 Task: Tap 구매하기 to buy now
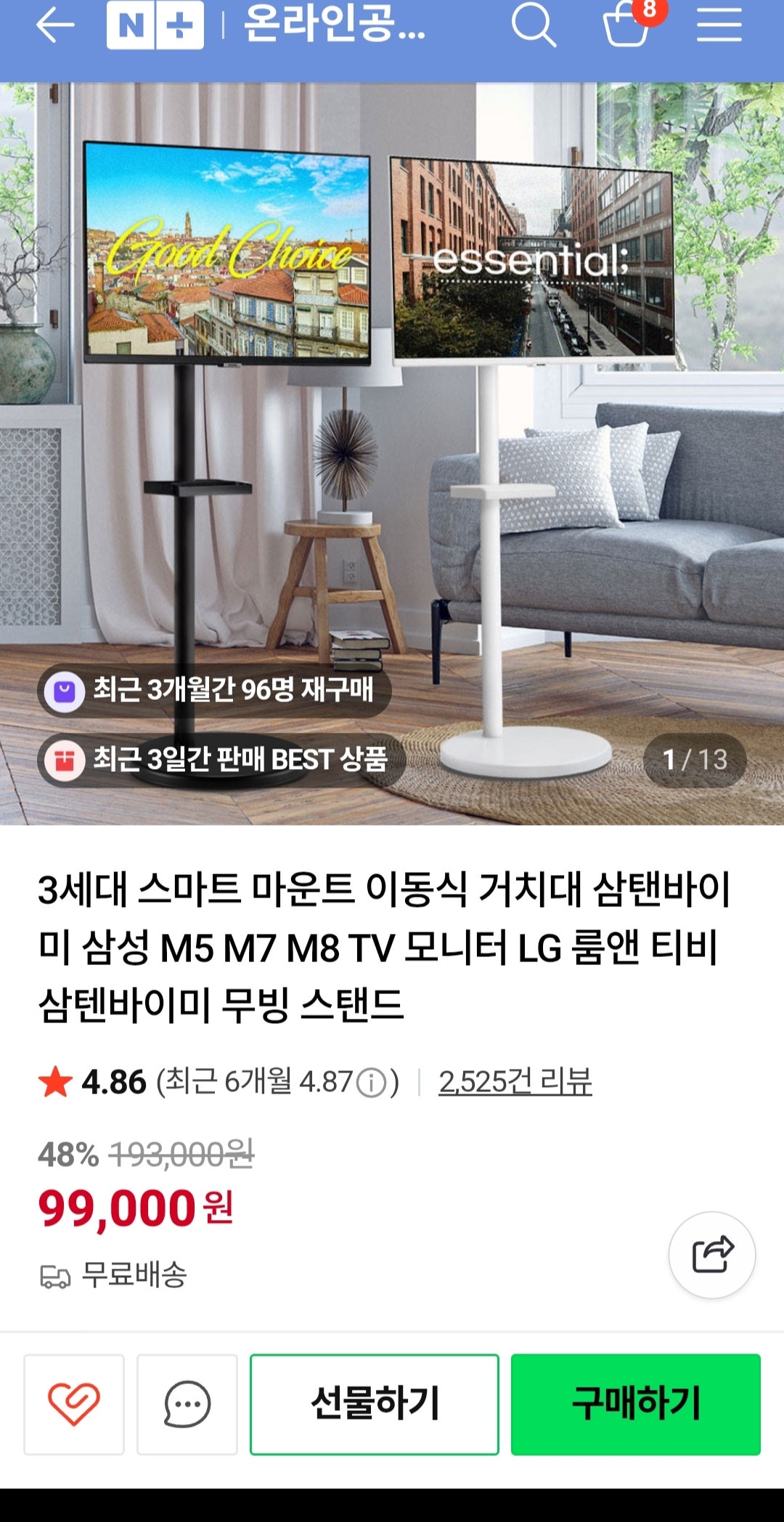tap(636, 1404)
